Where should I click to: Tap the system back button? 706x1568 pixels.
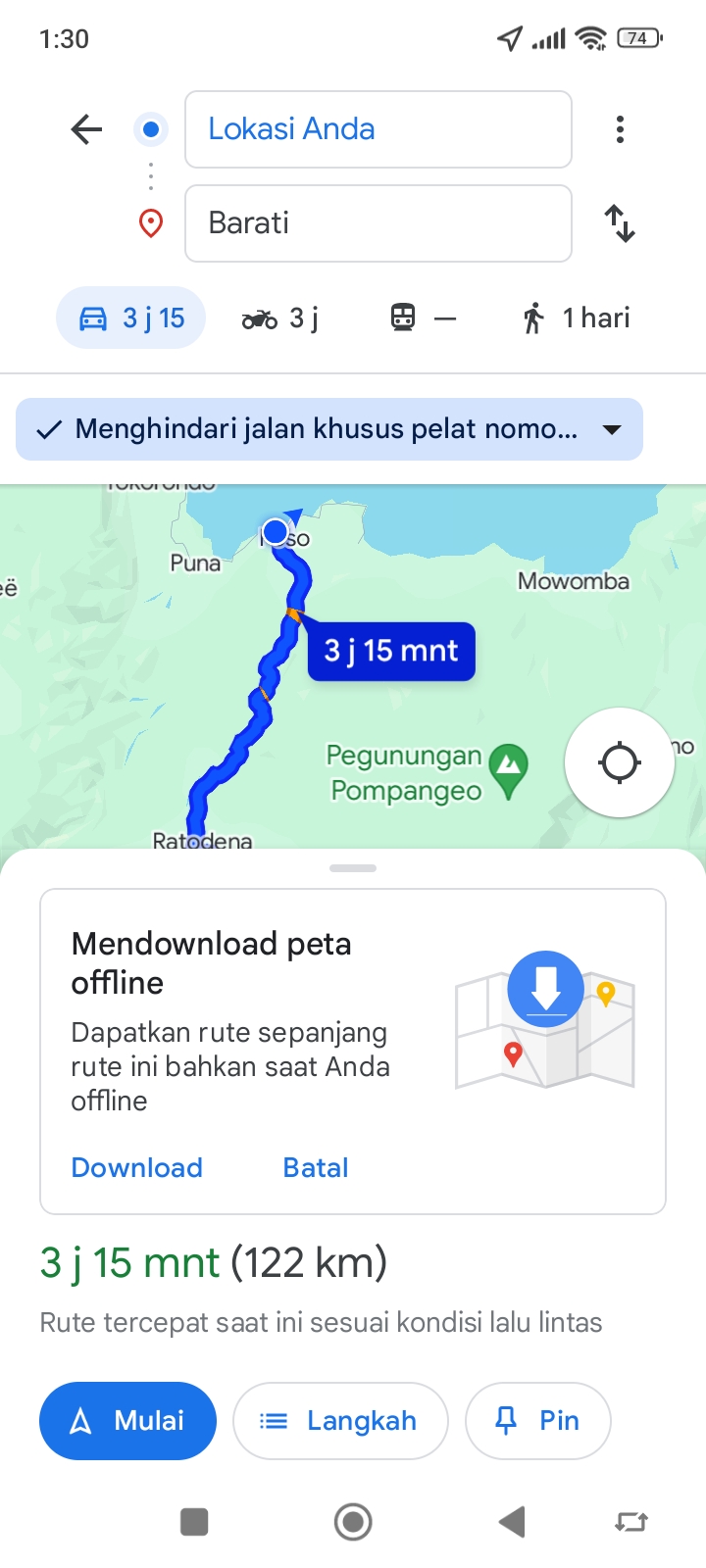[512, 1522]
